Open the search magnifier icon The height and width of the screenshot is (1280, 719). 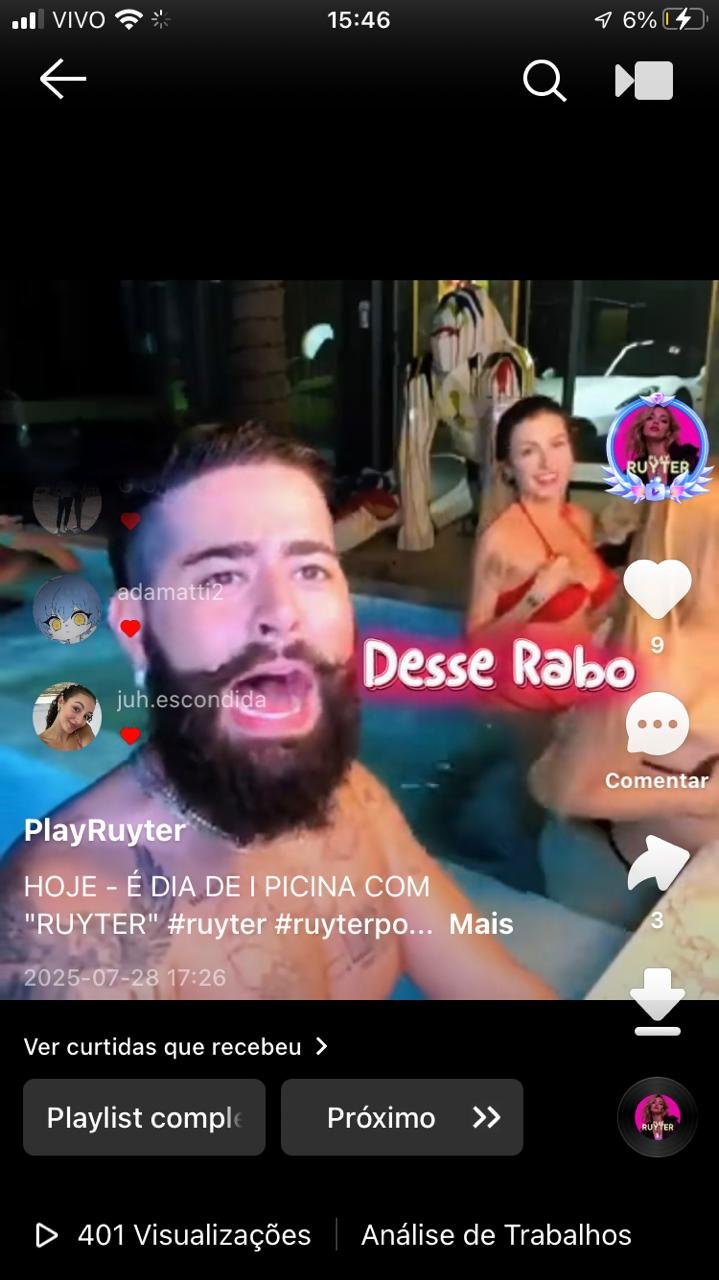(544, 80)
